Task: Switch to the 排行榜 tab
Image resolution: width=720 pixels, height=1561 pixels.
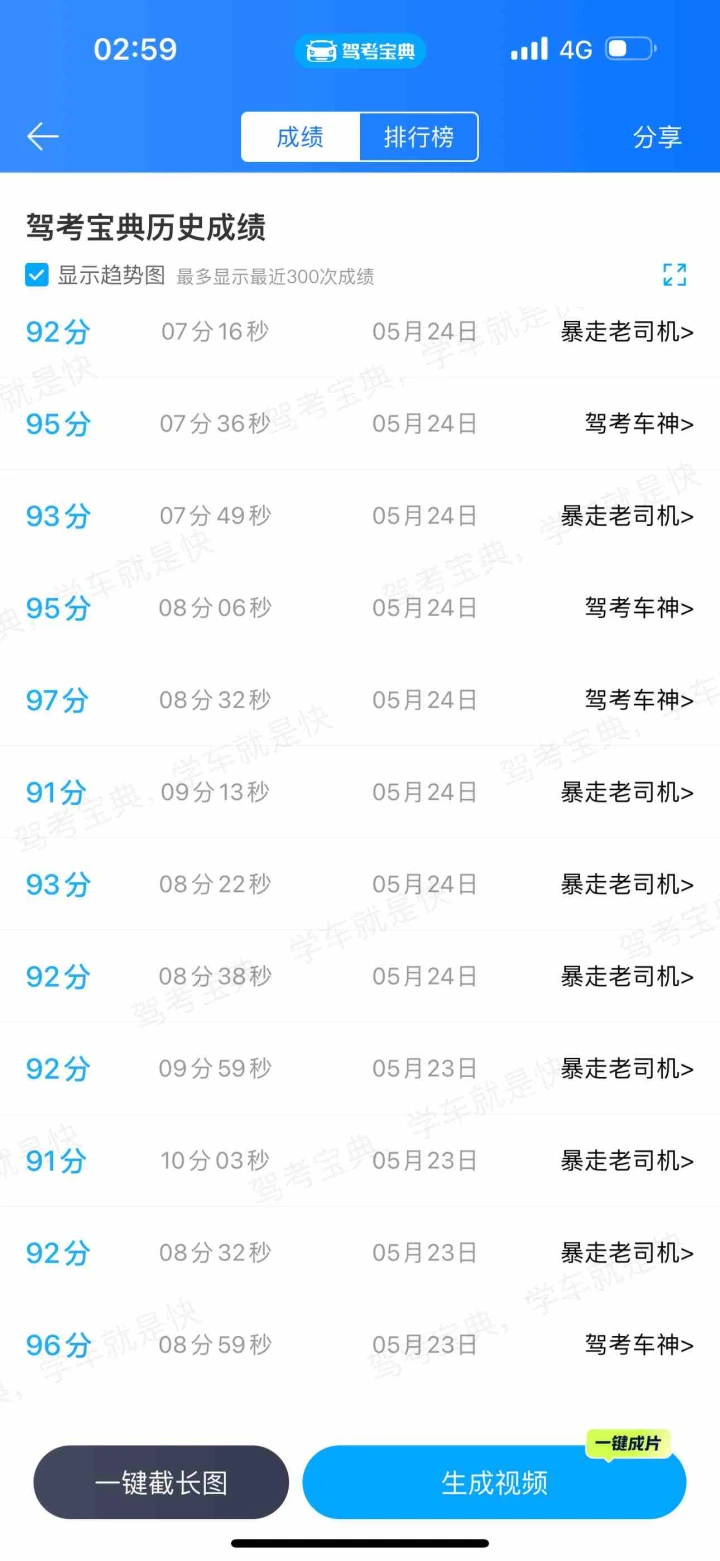Action: (418, 137)
